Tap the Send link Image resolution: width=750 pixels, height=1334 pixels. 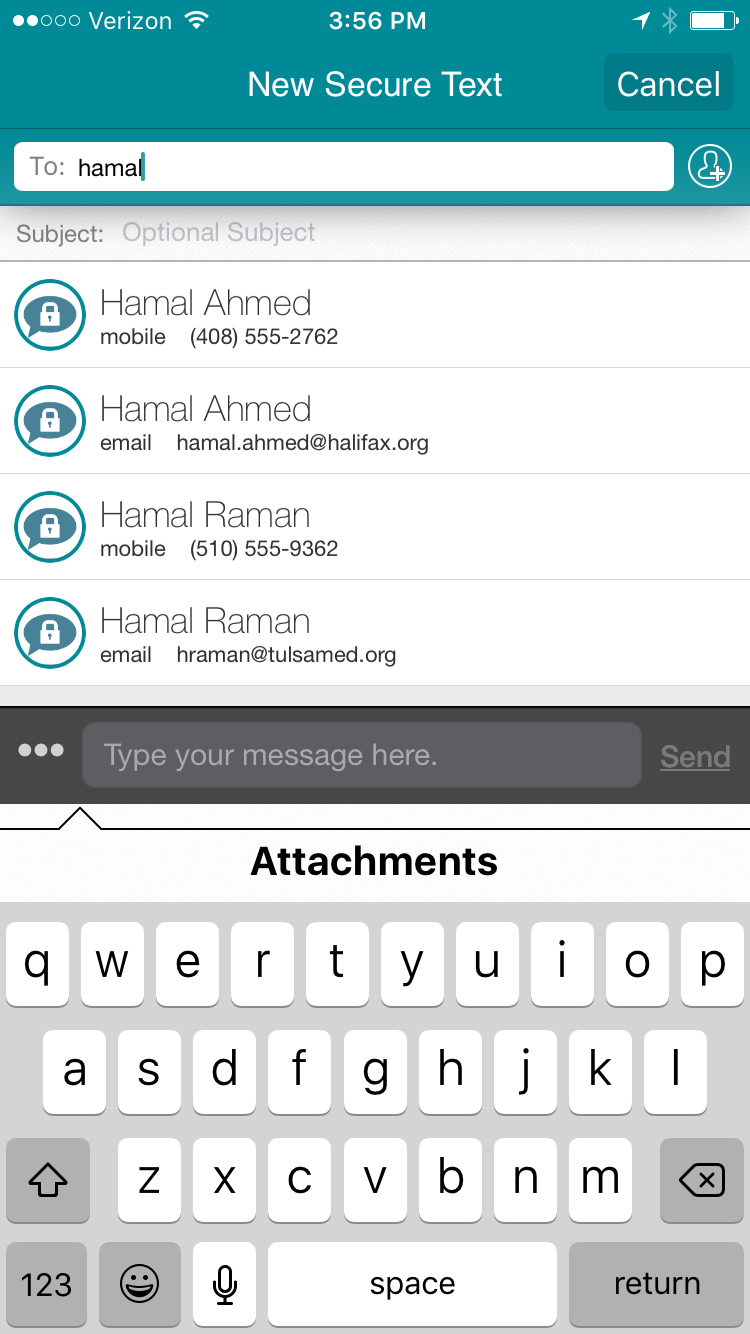(x=695, y=757)
